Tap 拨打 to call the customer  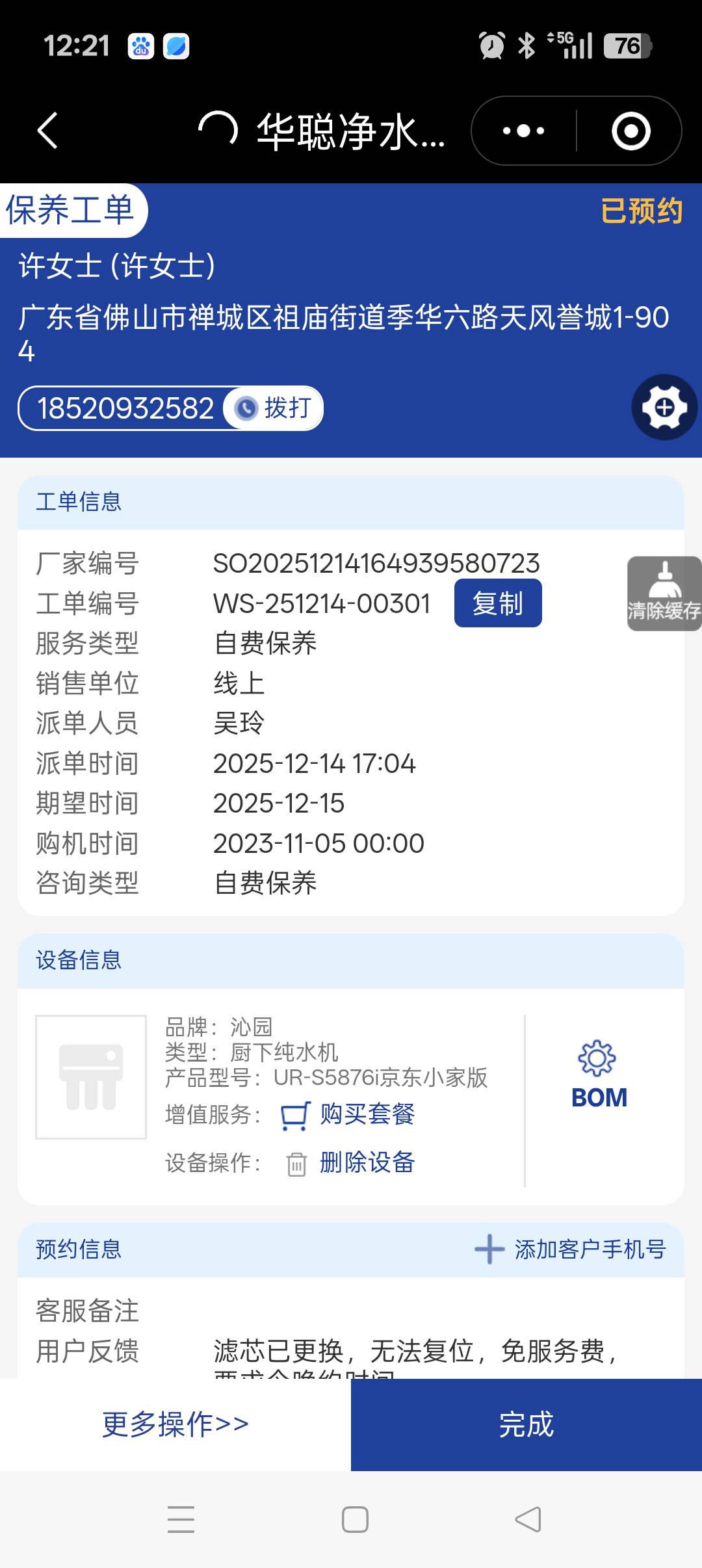(x=274, y=408)
